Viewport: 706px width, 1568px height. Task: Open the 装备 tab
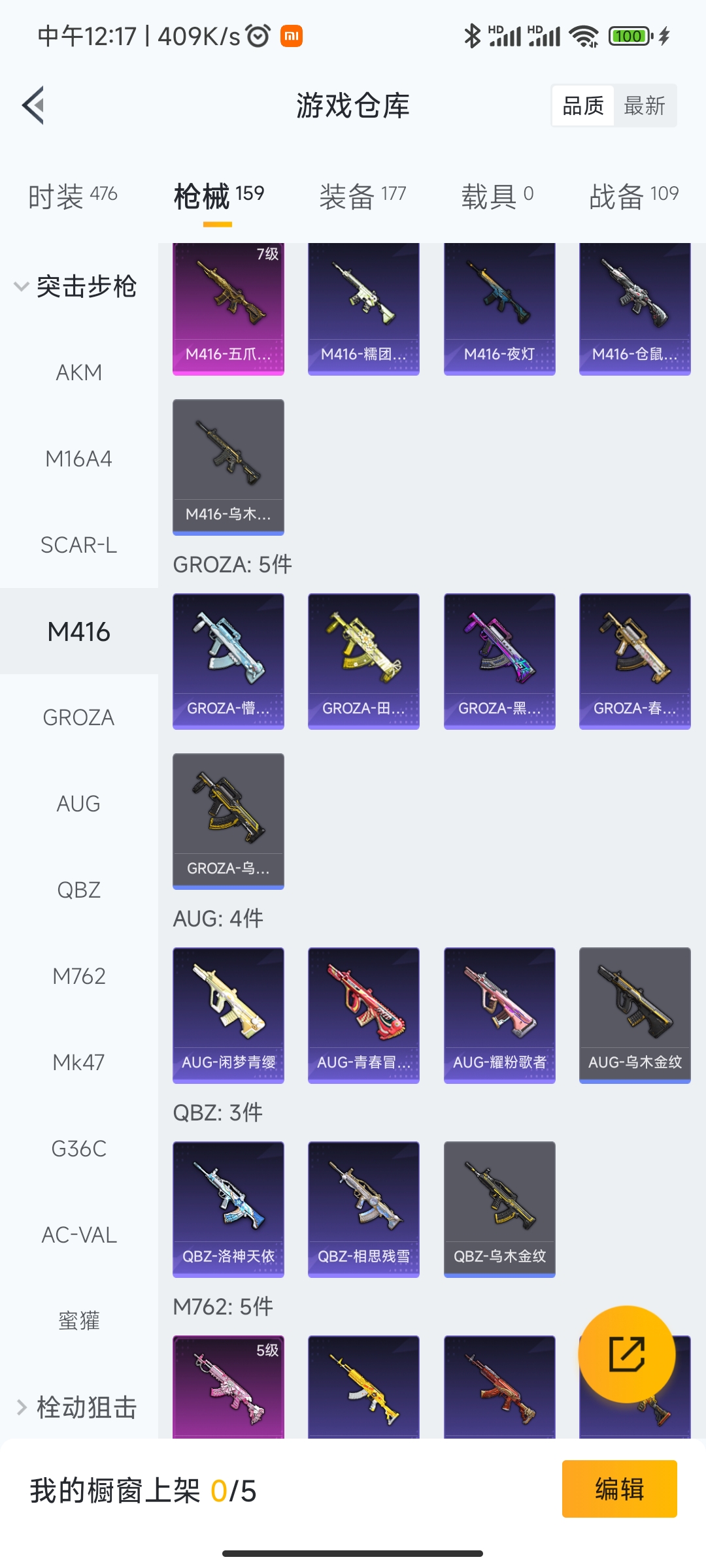point(363,195)
